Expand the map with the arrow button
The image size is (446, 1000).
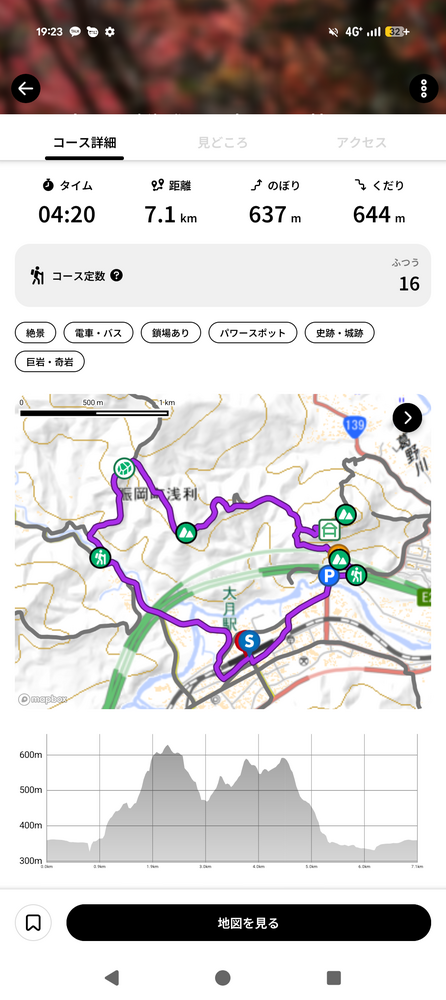(x=407, y=418)
